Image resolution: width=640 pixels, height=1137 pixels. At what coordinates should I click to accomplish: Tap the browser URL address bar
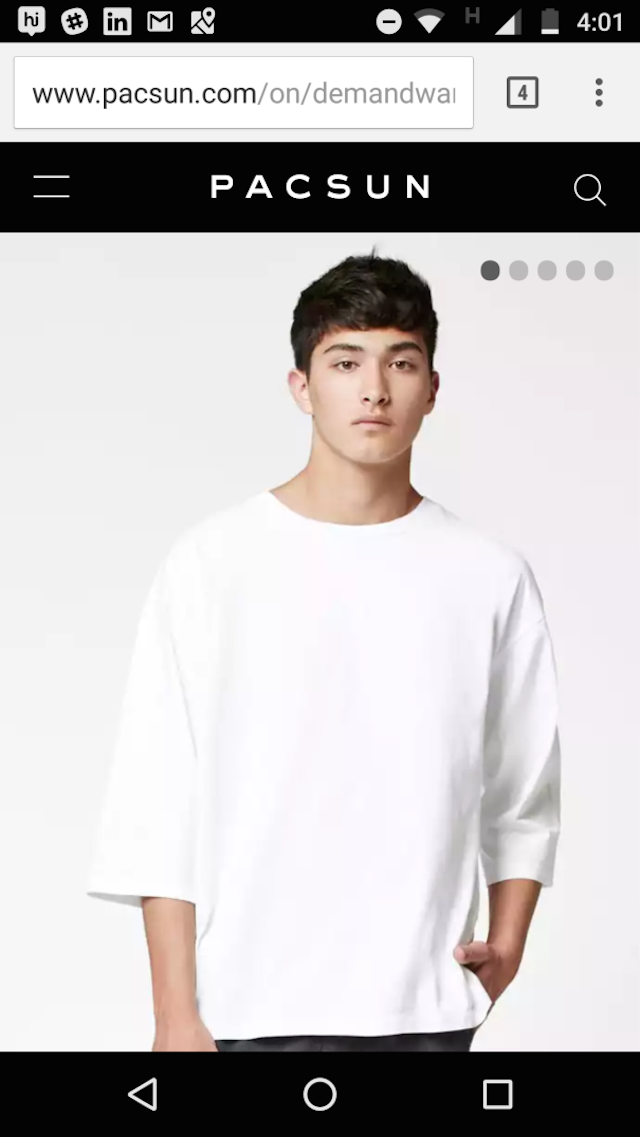coord(243,94)
